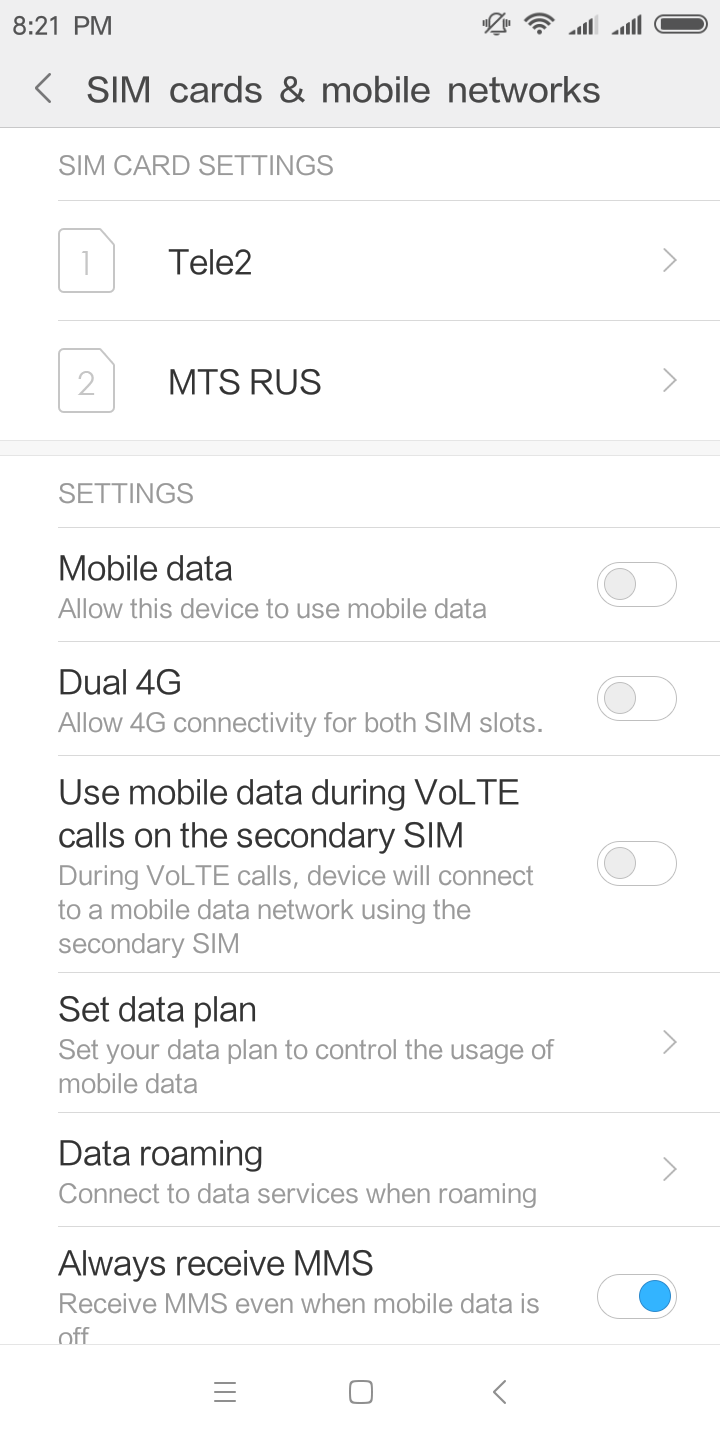Image resolution: width=720 pixels, height=1440 pixels.
Task: Open recent apps from navigation bar
Action: pyautogui.click(x=225, y=1392)
